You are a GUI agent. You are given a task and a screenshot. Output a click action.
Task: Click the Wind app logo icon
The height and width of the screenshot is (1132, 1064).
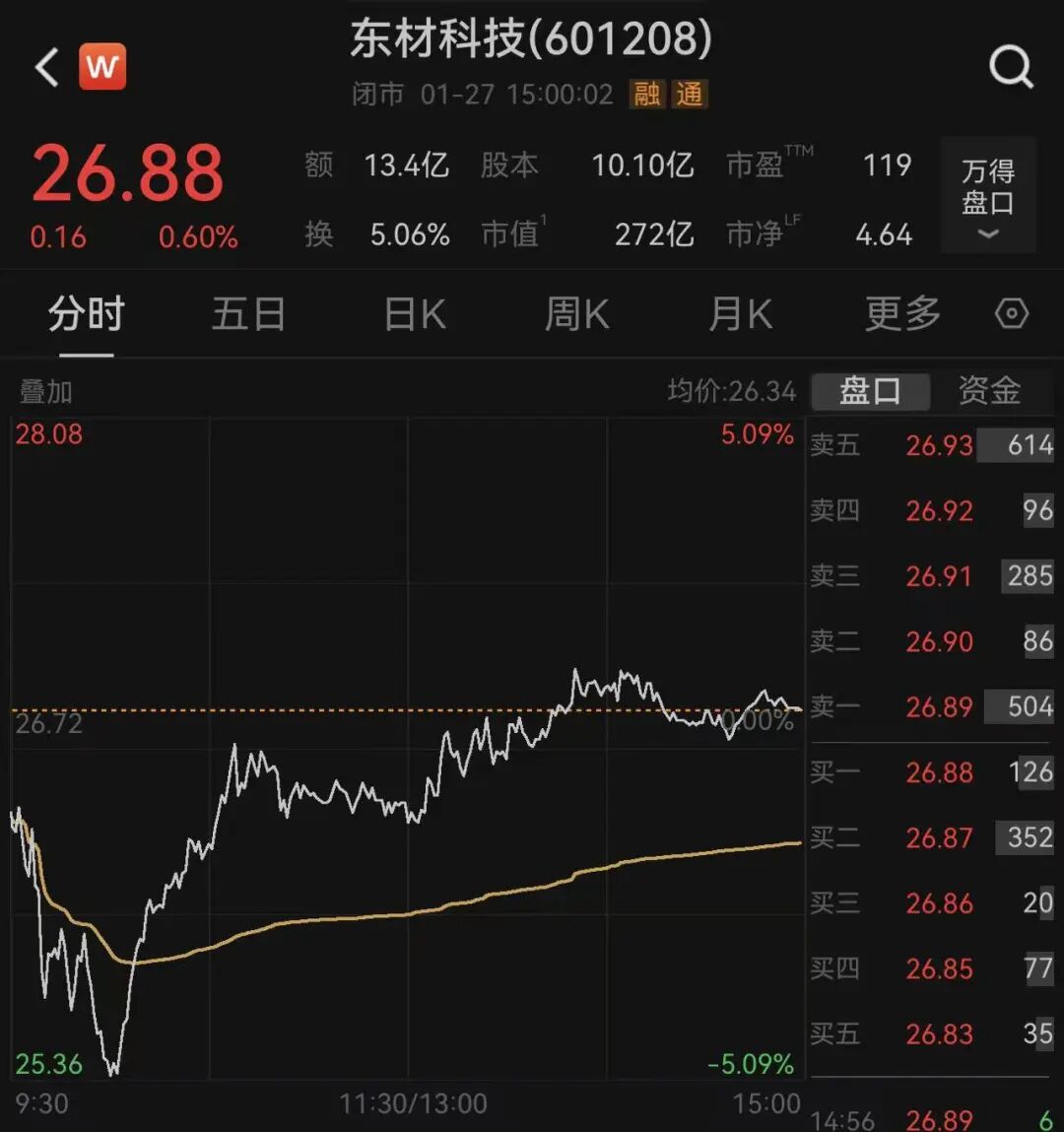[102, 67]
